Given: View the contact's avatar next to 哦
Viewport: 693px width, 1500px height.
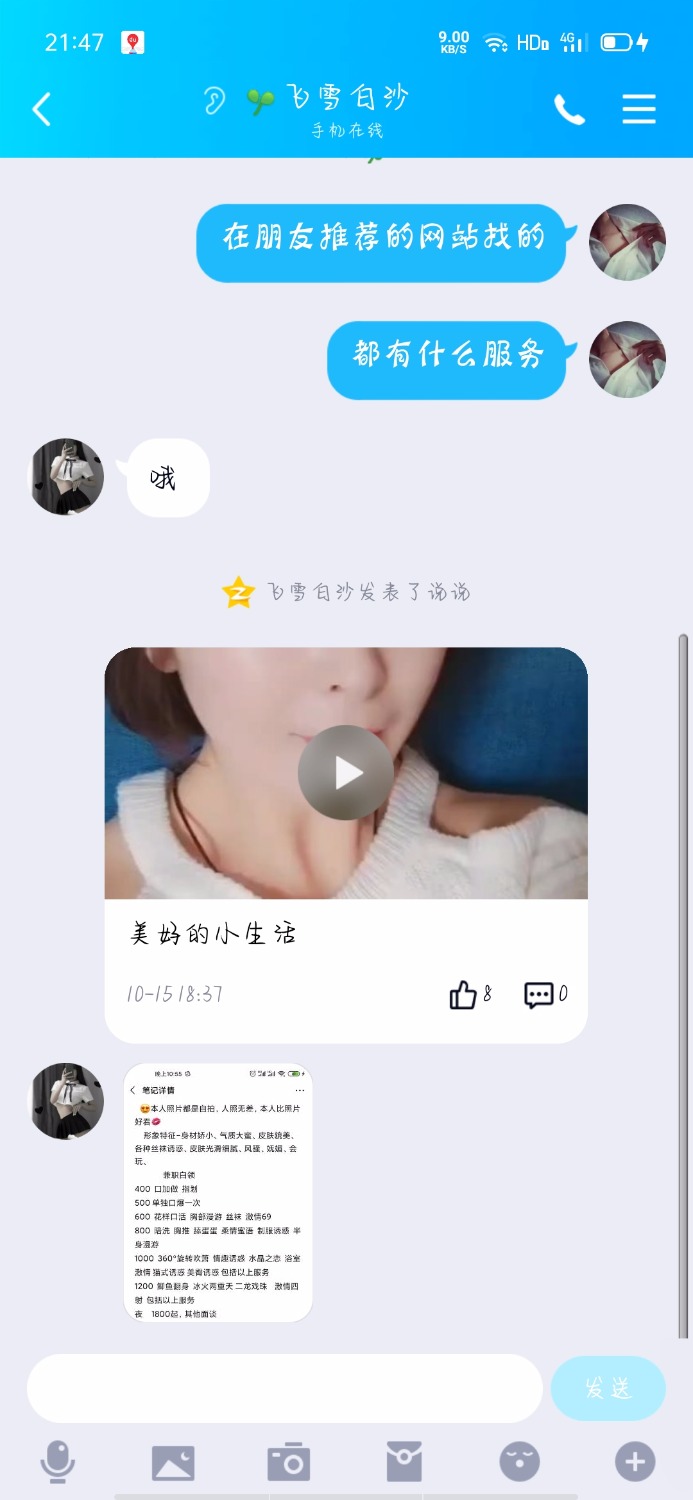Looking at the screenshot, I should (x=67, y=477).
